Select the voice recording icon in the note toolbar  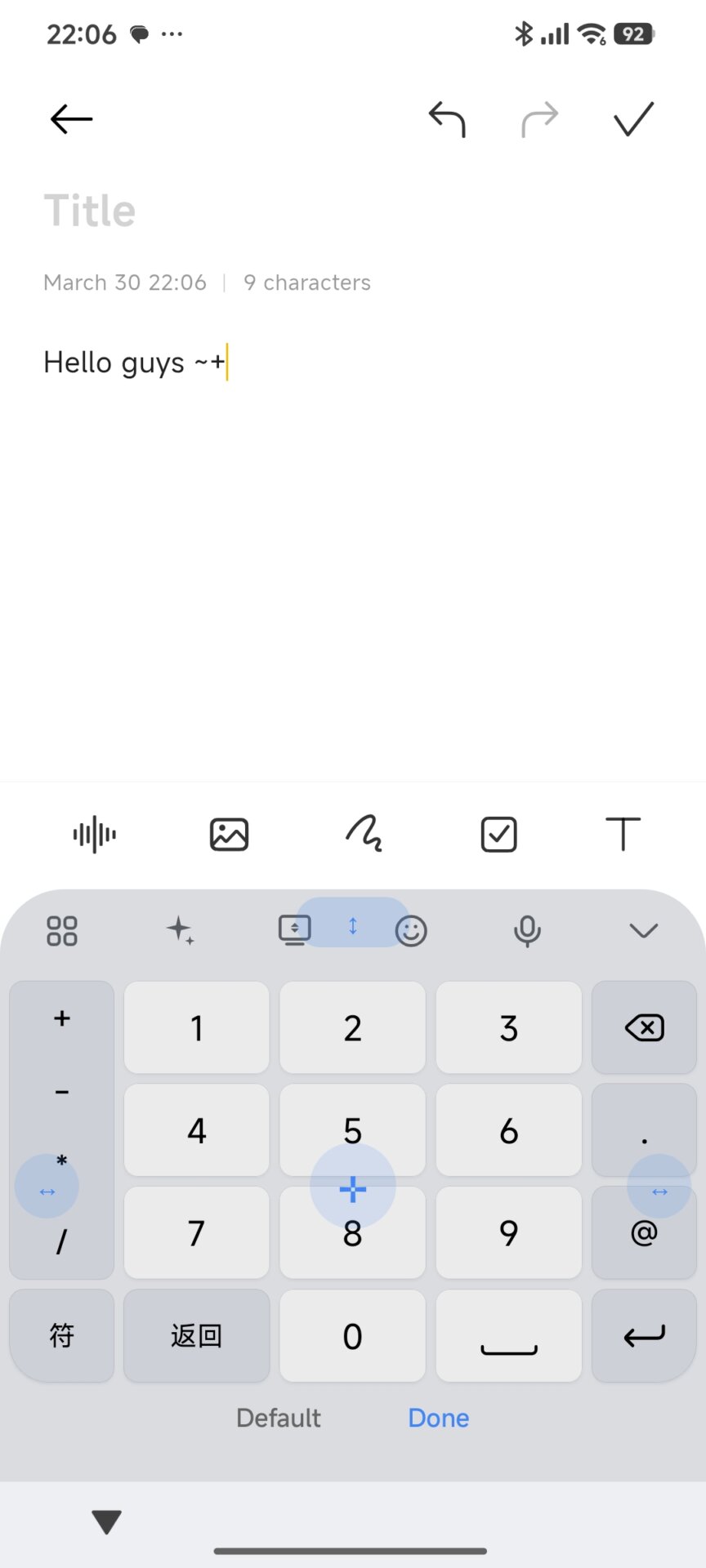[x=93, y=834]
